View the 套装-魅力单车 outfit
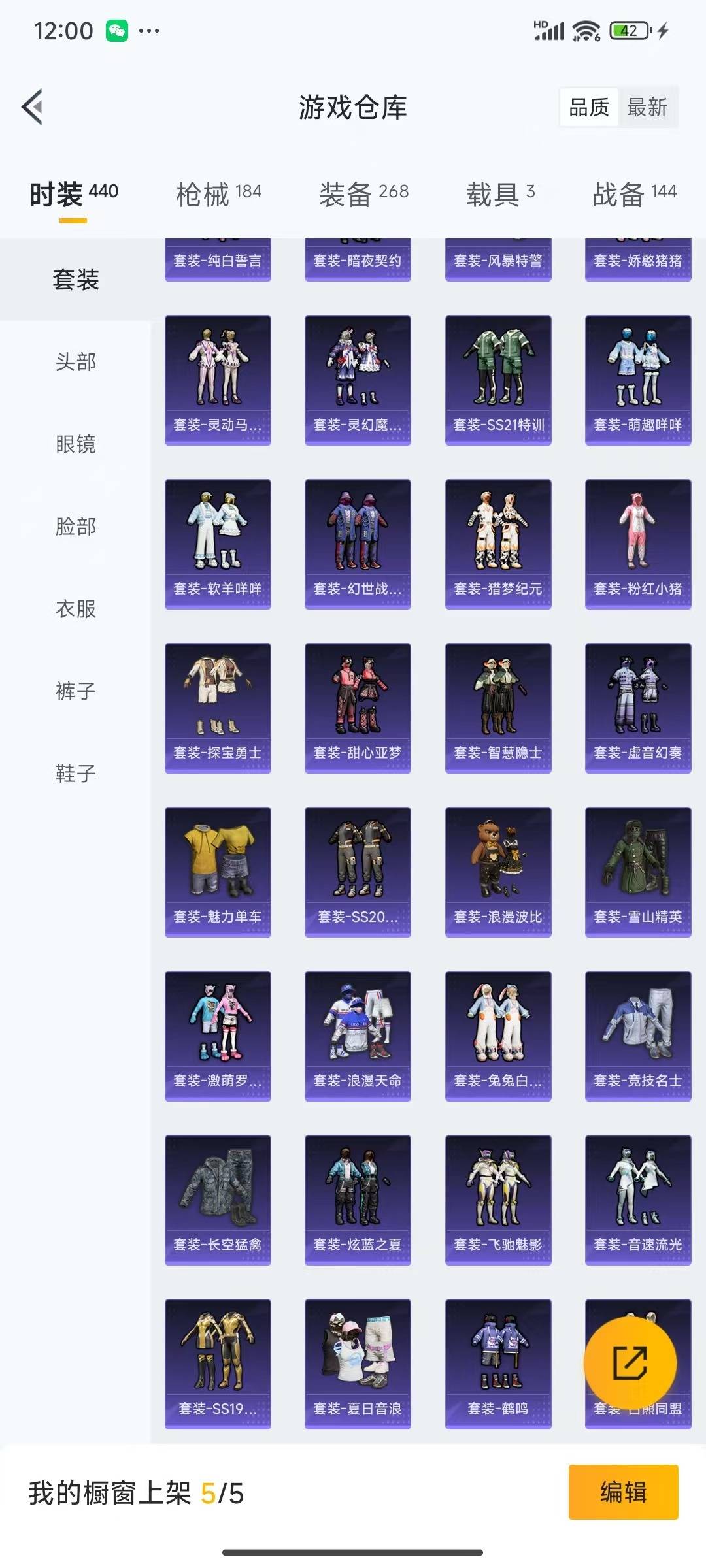Image resolution: width=706 pixels, height=1568 pixels. point(218,872)
